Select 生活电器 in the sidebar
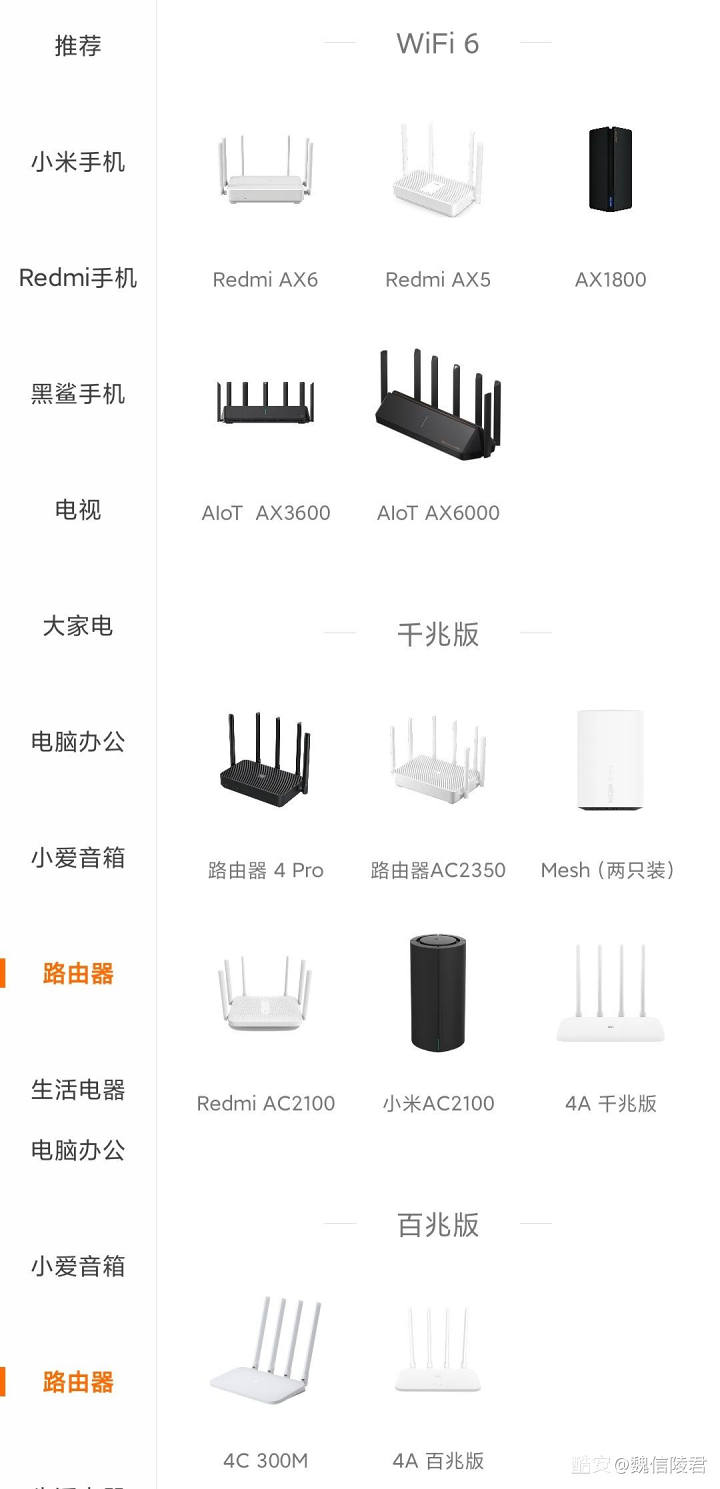720x1489 pixels. pos(78,1089)
